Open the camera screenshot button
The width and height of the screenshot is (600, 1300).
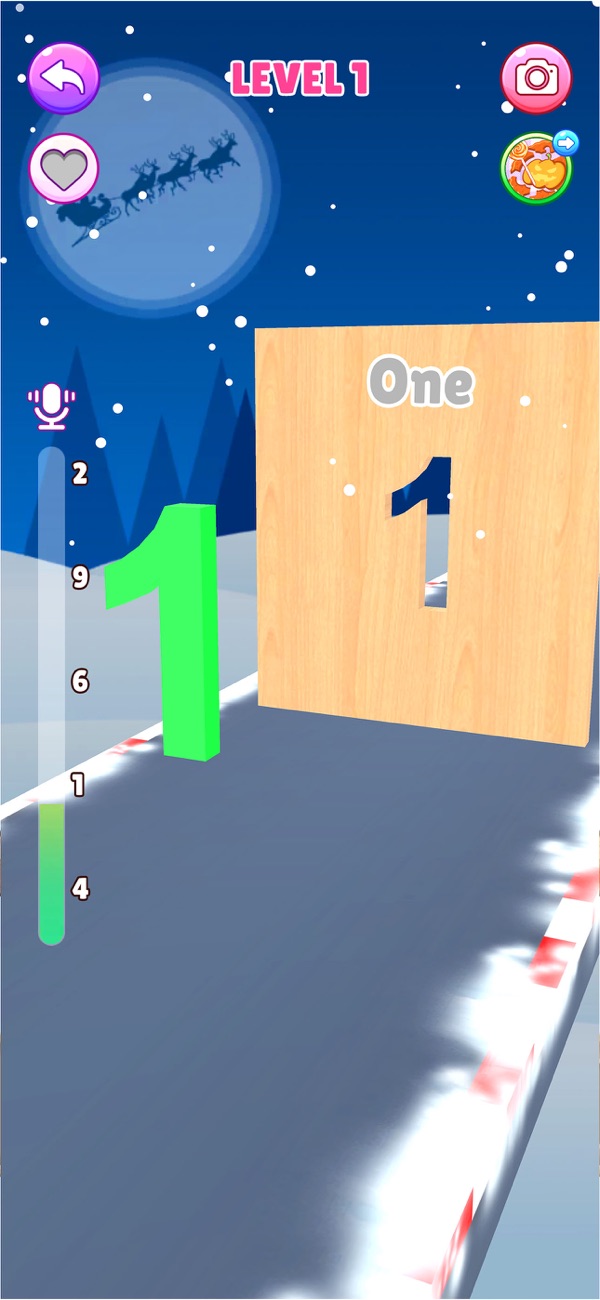click(537, 77)
